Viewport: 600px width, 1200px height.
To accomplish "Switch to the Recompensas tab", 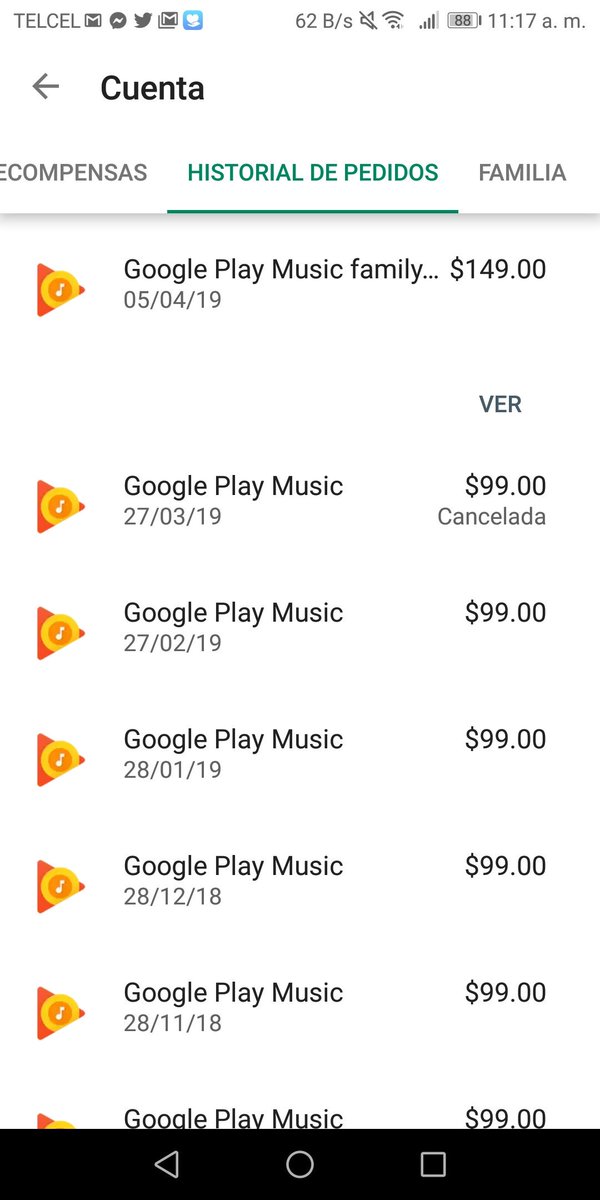I will point(74,173).
